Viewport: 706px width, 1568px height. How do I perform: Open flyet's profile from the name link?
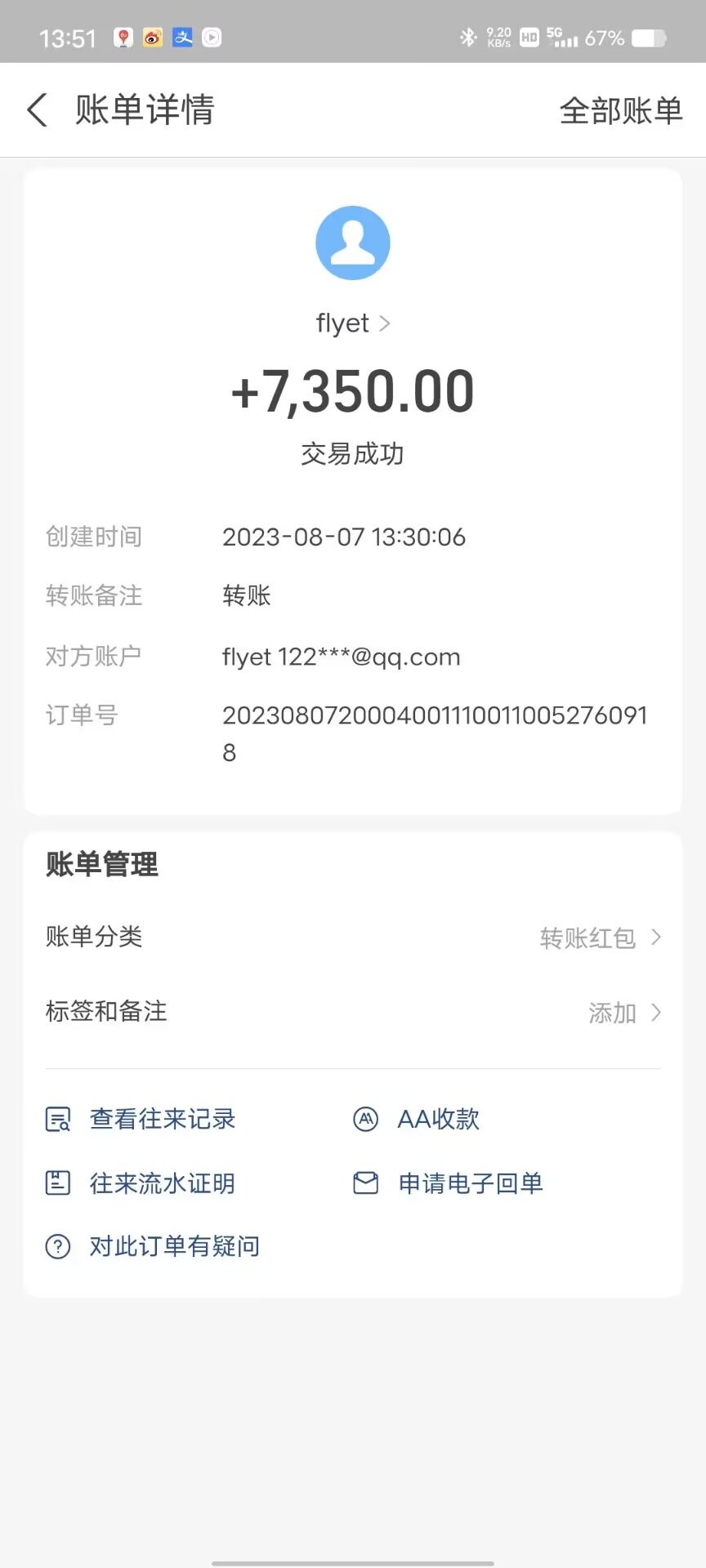point(352,324)
